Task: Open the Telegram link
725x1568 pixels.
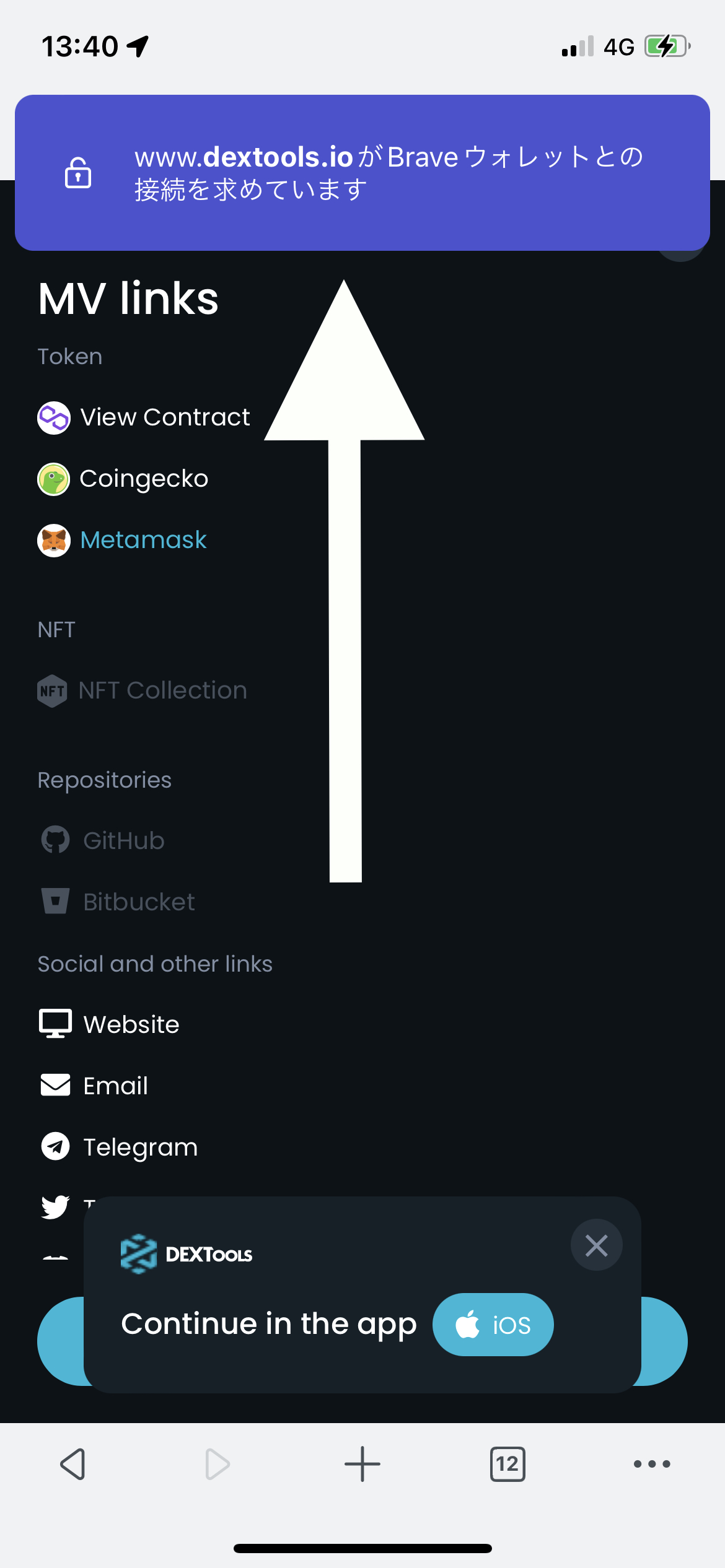Action: (140, 1148)
